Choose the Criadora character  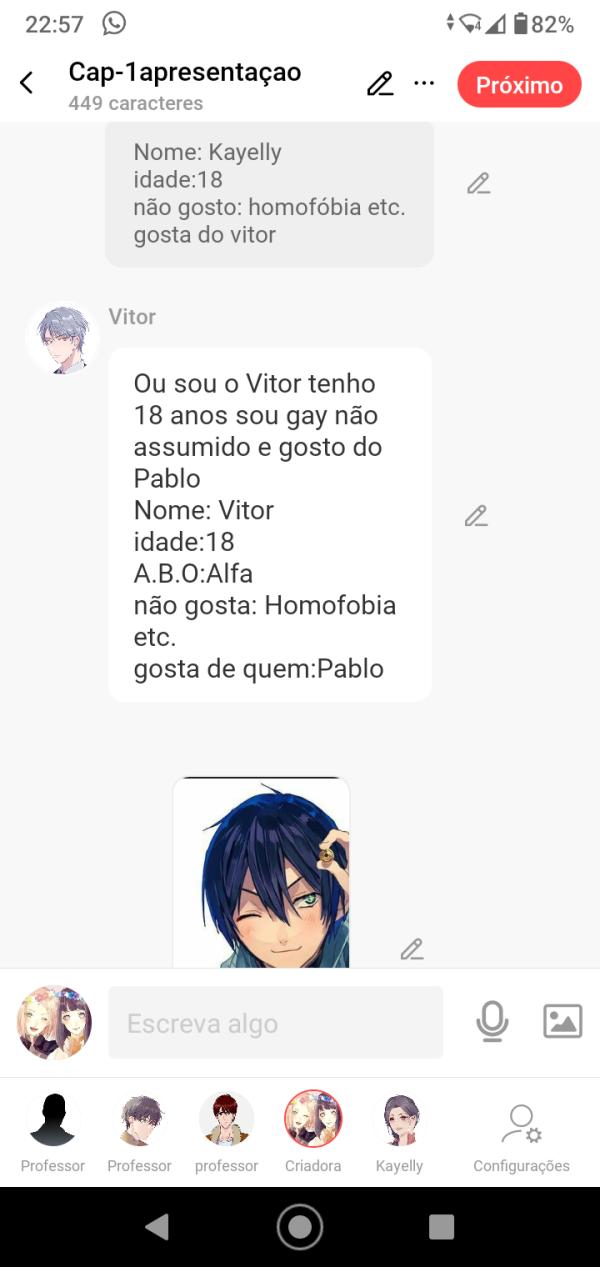click(x=313, y=1121)
